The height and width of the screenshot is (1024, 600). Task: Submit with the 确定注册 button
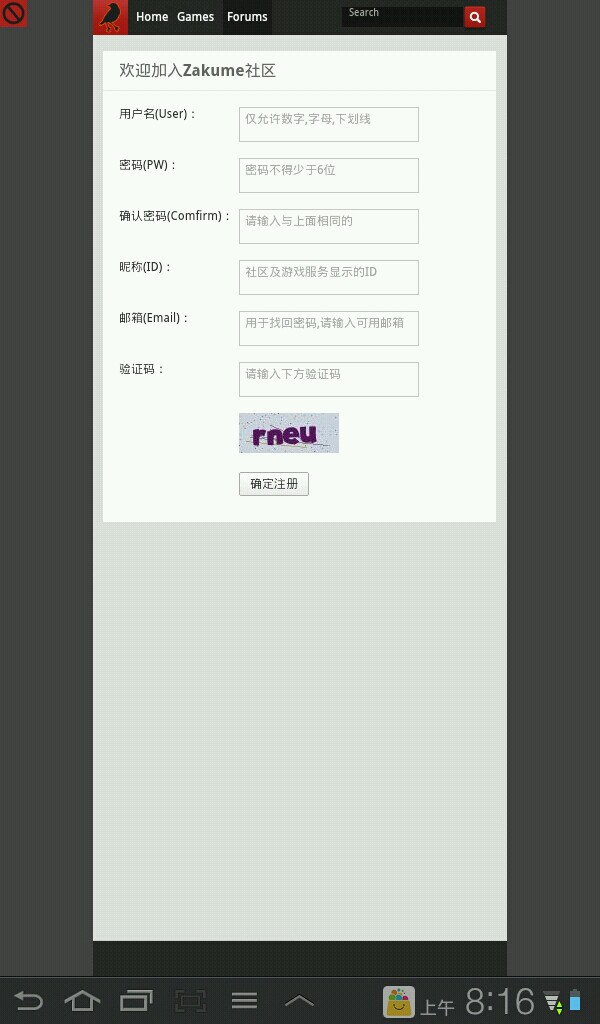pos(274,484)
